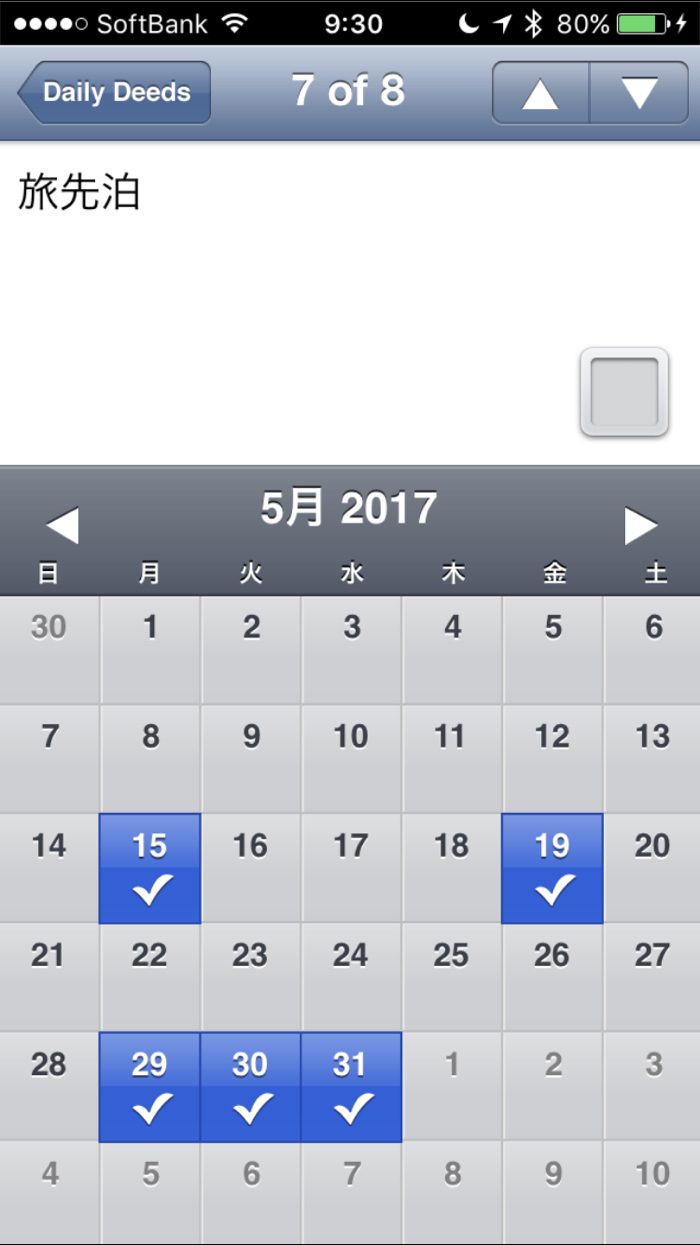Select May 26 on the calendar
700x1245 pixels.
(552, 977)
